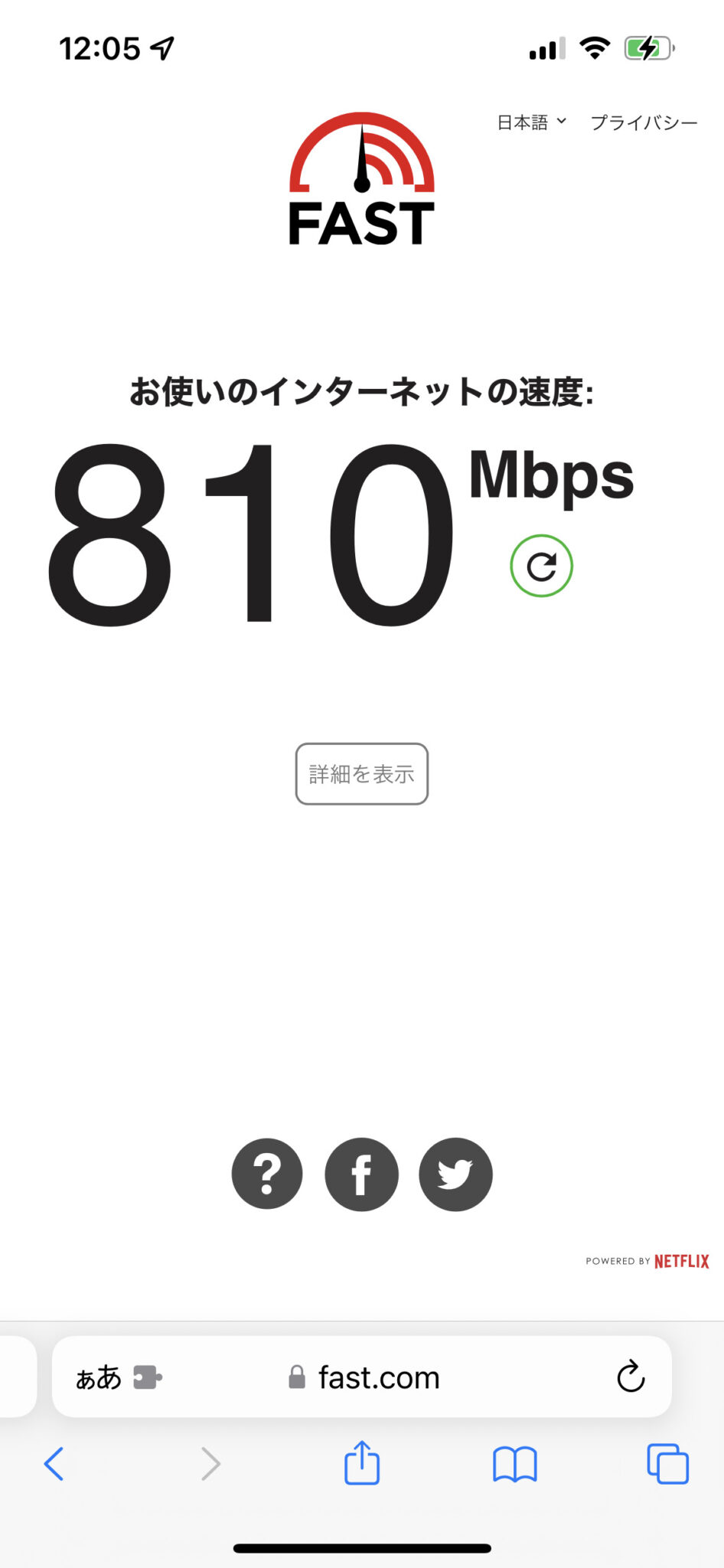This screenshot has width=724, height=1568.
Task: Open the プライバシー link
Action: point(644,122)
